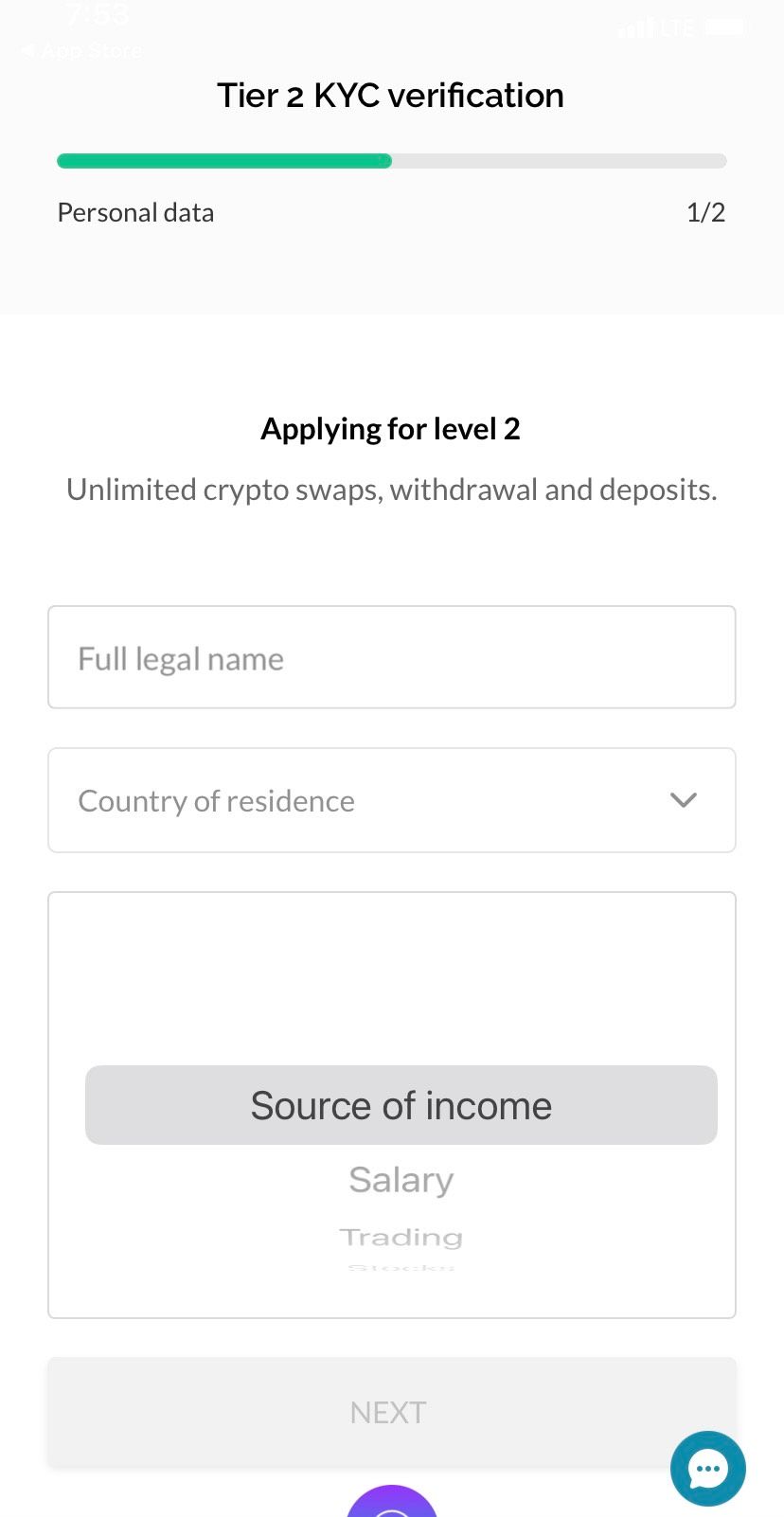Screen dimensions: 784x1517
Task: Tap the Full legal name field
Action: (392, 657)
